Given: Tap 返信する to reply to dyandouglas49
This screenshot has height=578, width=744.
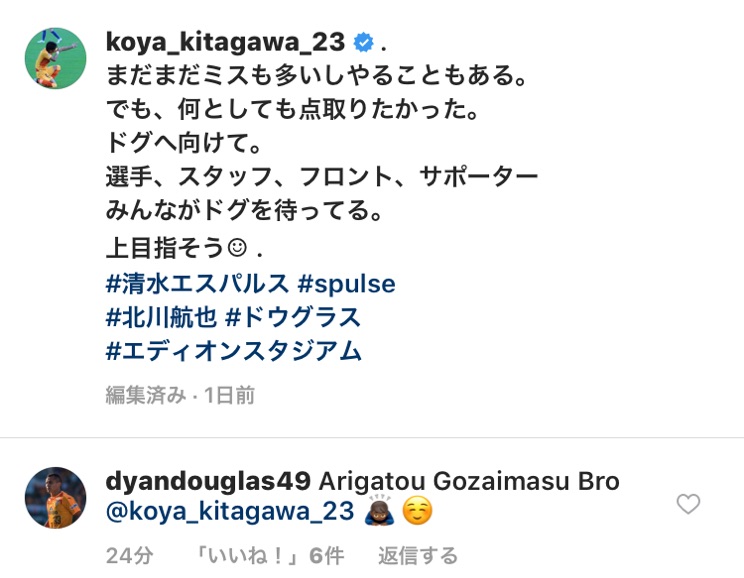Looking at the screenshot, I should point(418,555).
